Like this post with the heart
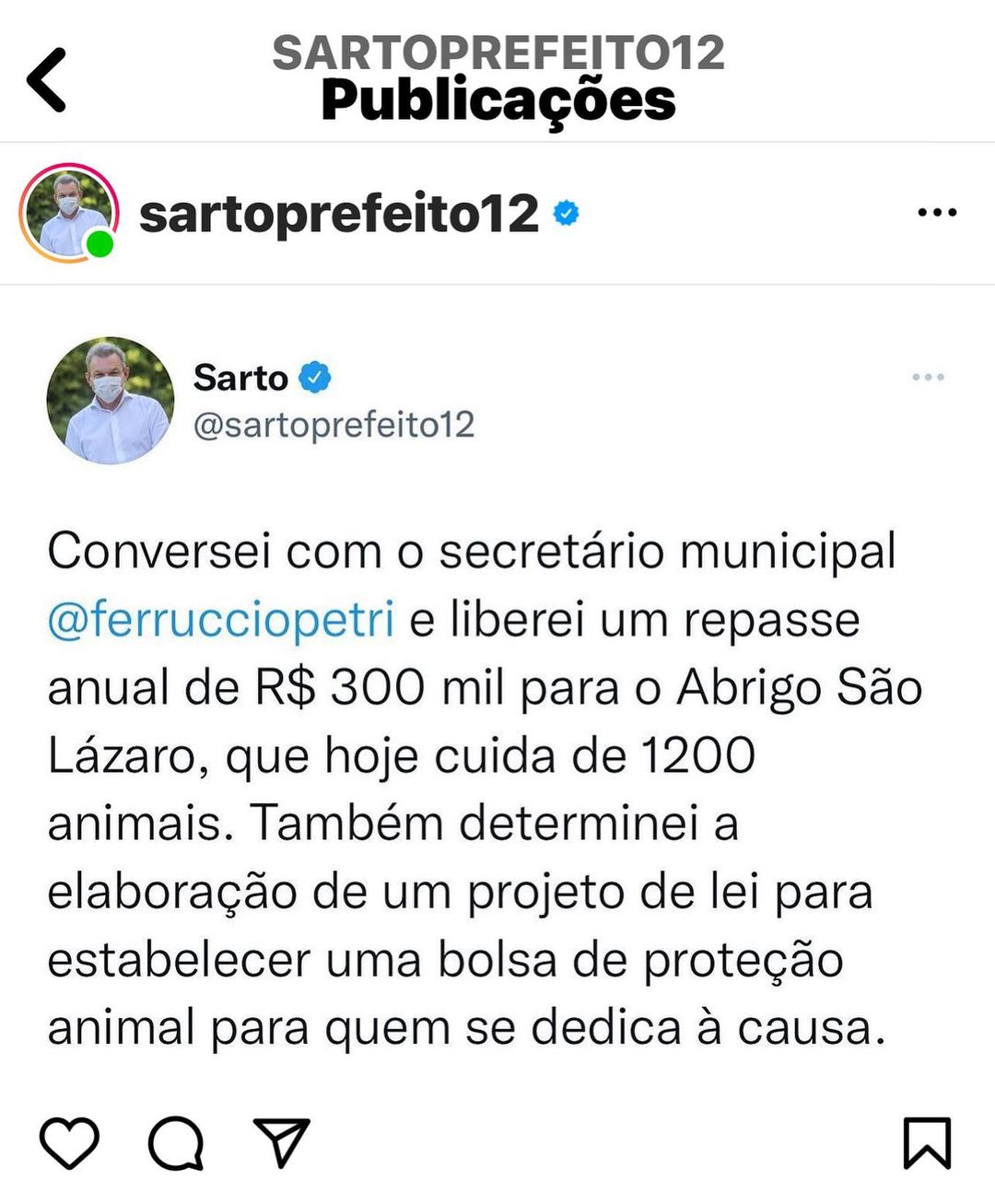This screenshot has width=995, height=1204. click(69, 1143)
